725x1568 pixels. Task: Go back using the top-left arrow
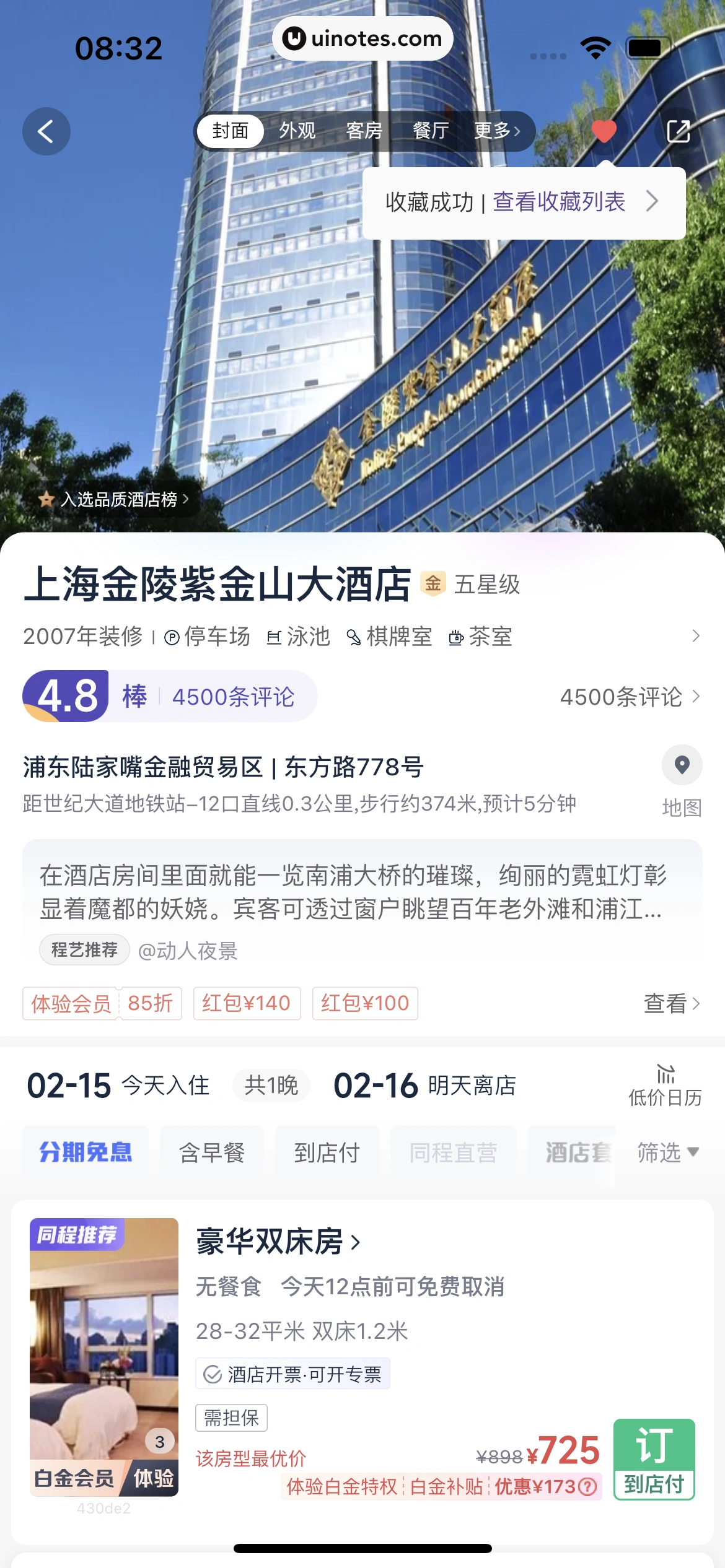[x=46, y=131]
